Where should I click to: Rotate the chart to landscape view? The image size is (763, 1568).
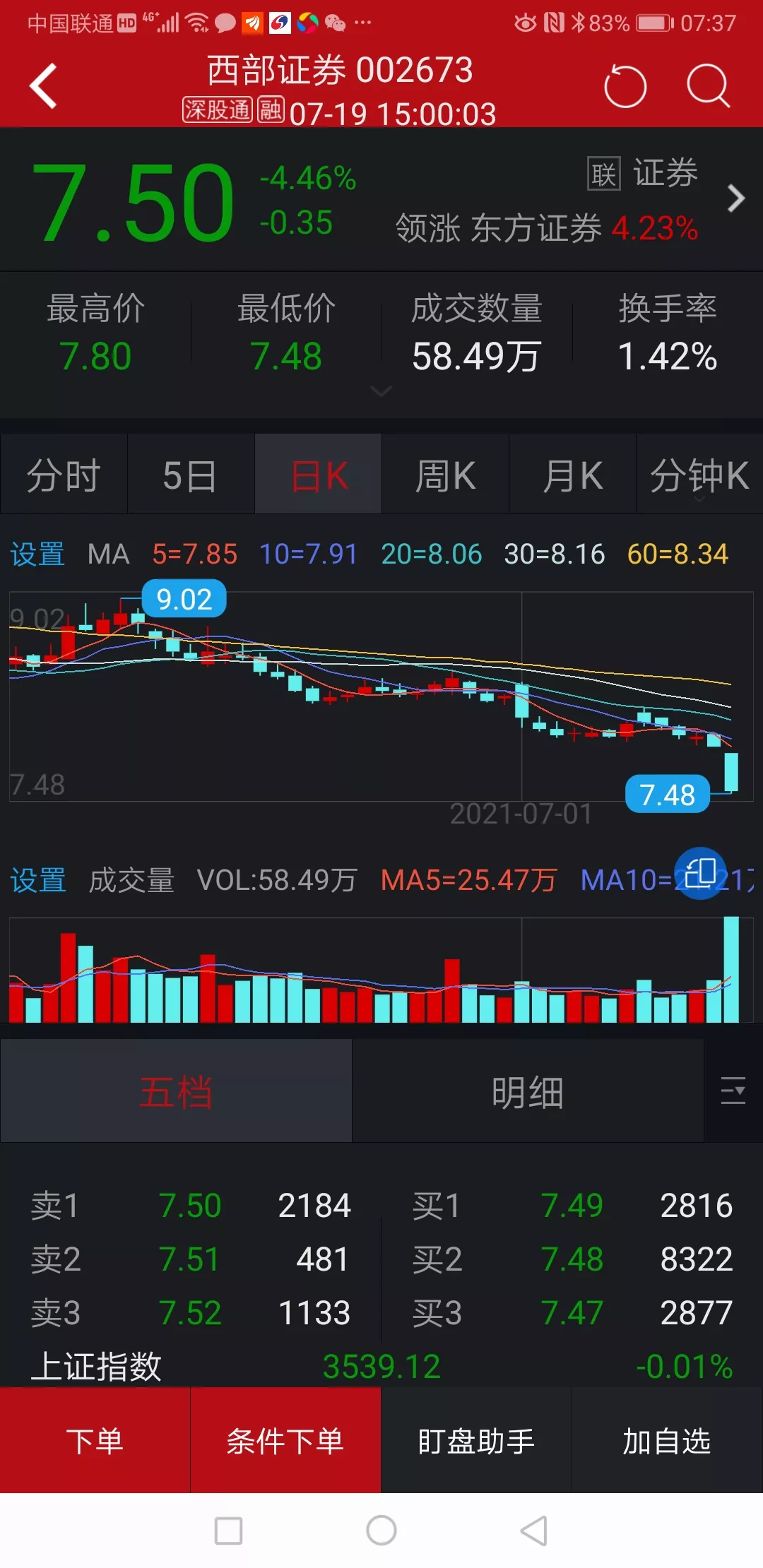pyautogui.click(x=700, y=873)
